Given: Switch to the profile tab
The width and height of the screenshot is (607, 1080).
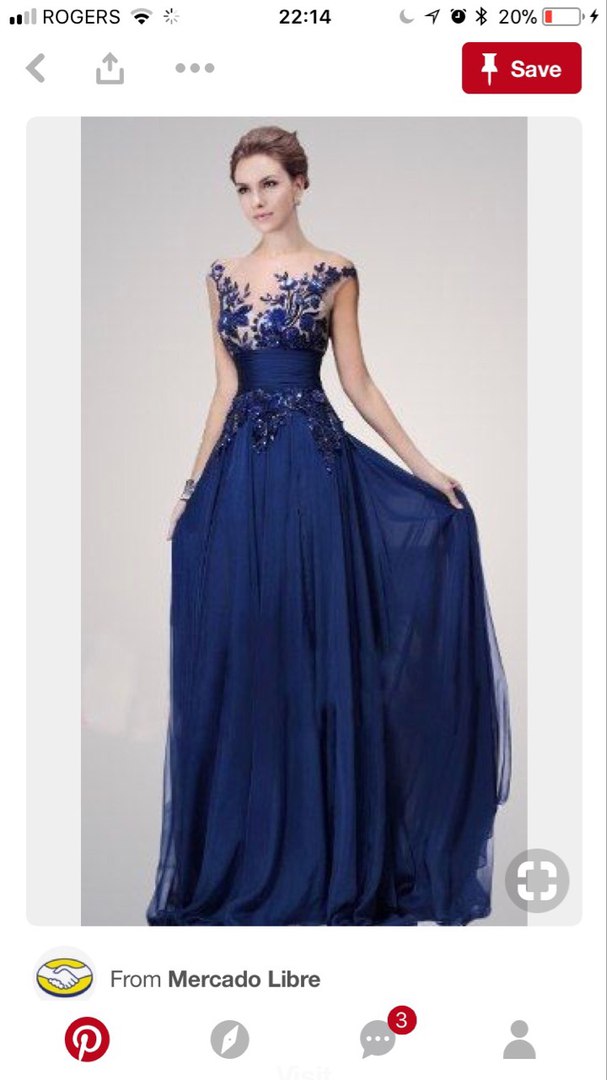Looking at the screenshot, I should tap(519, 1040).
